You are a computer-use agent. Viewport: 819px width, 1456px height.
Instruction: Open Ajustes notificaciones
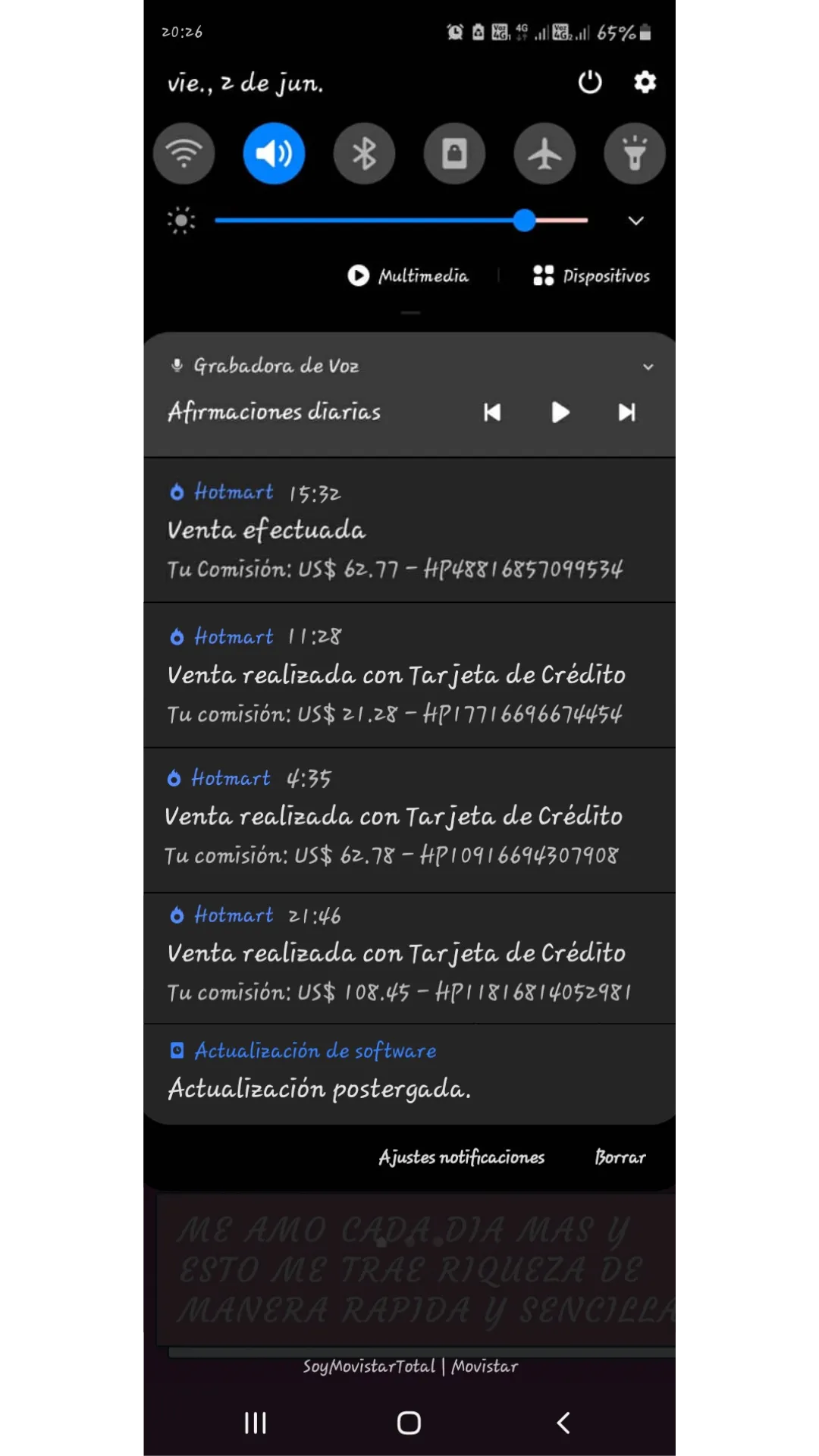(x=461, y=1157)
